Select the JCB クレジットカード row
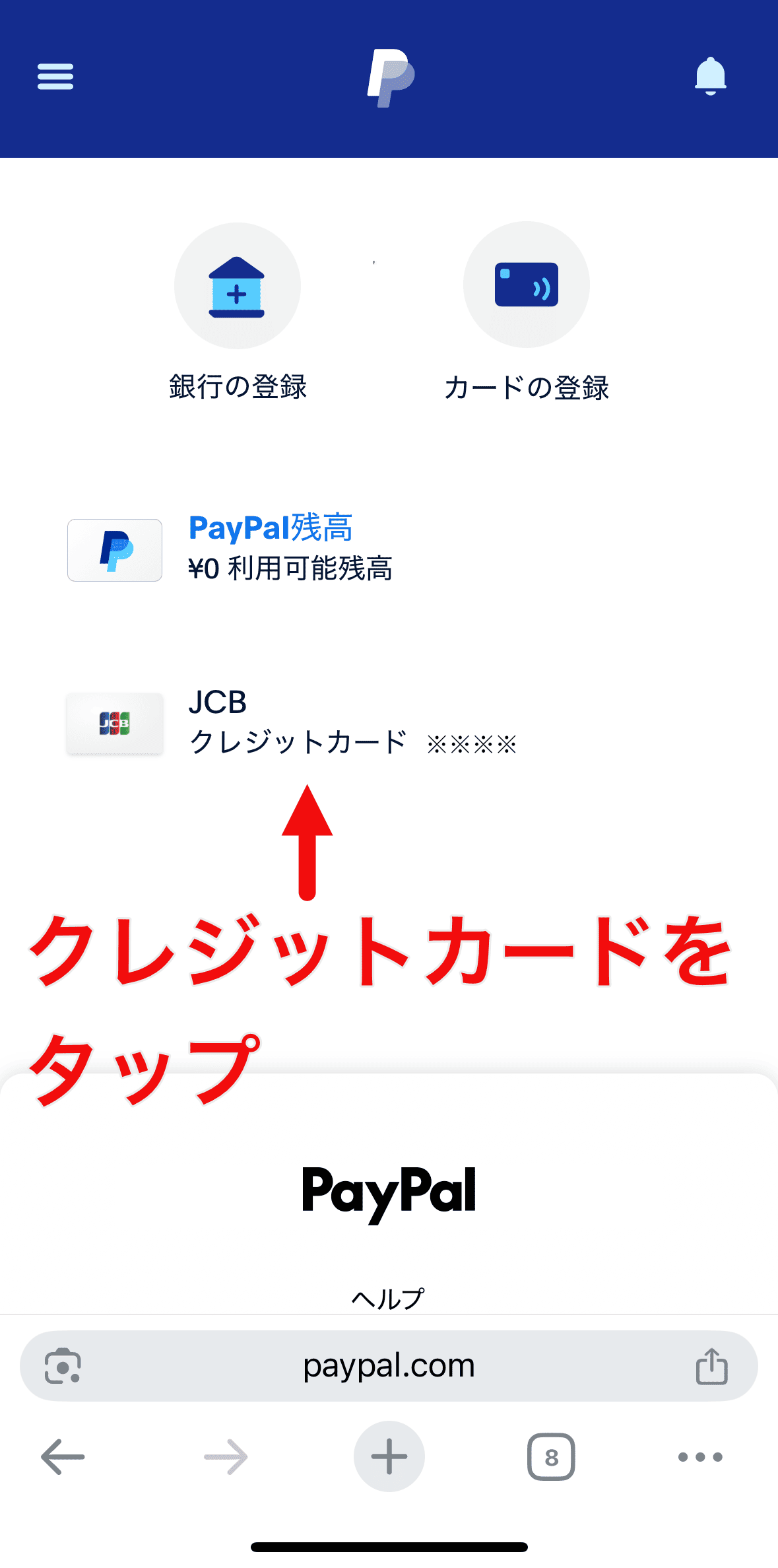778x1568 pixels. (x=297, y=723)
